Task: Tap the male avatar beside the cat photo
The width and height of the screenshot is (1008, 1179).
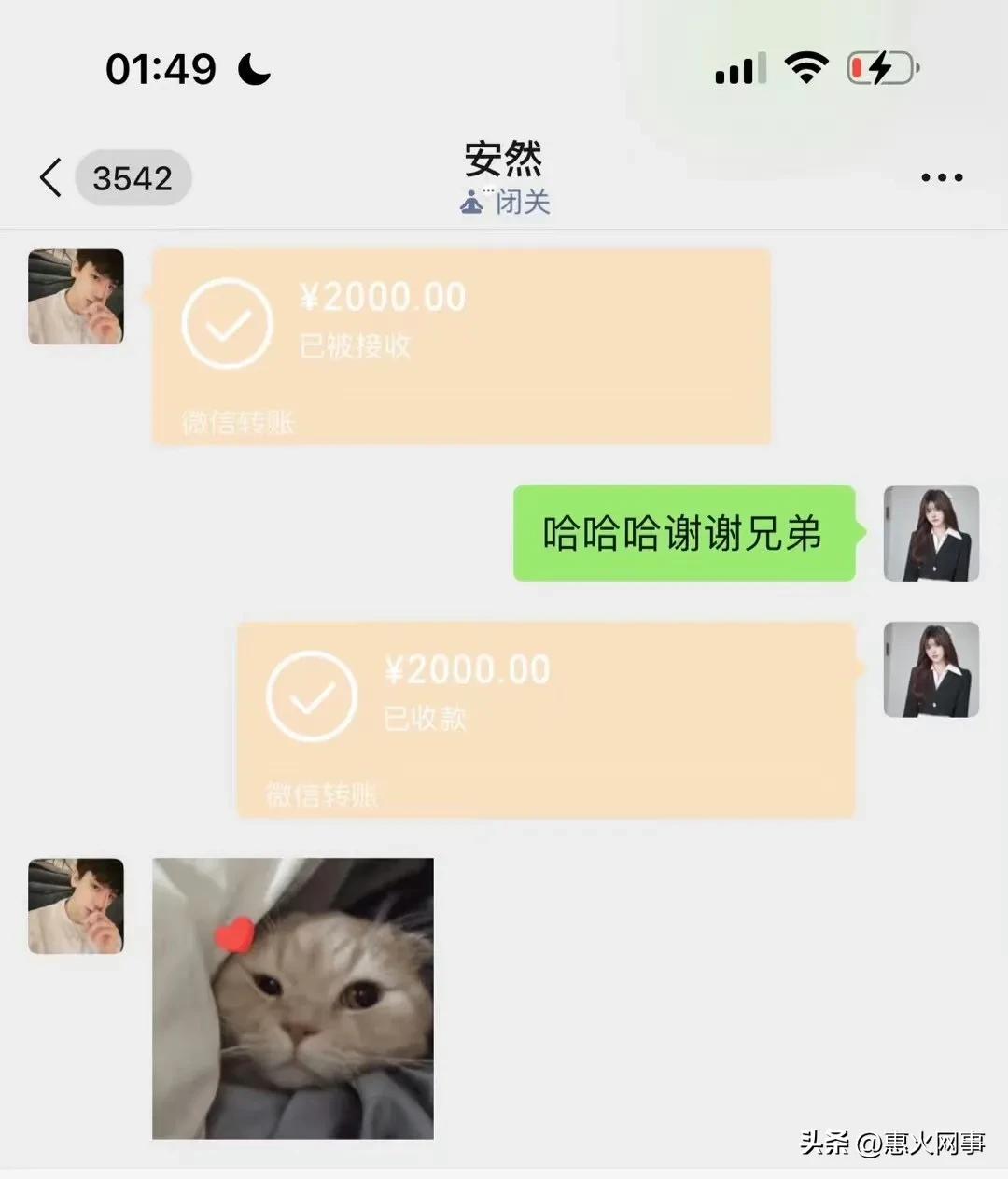Action: pos(75,904)
